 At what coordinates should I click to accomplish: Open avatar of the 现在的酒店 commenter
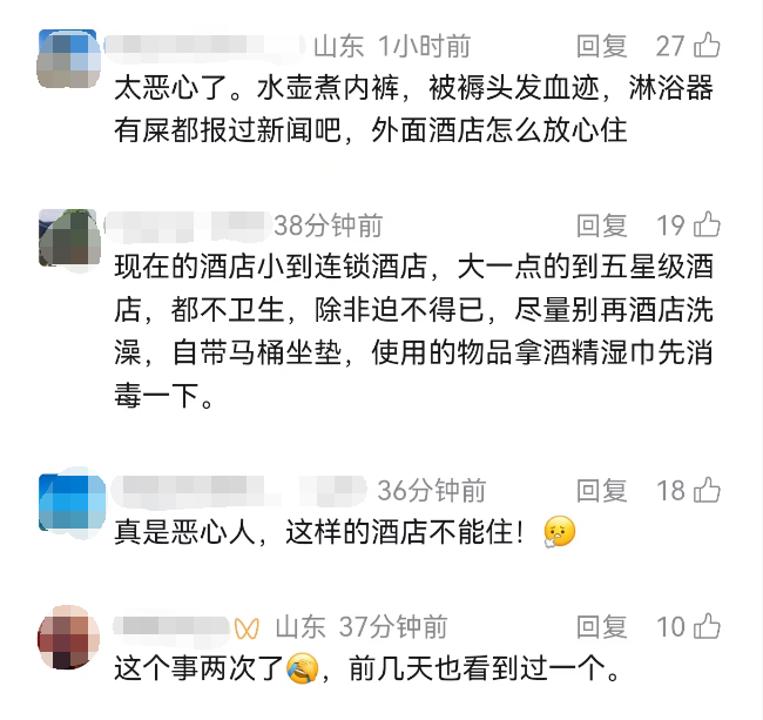click(68, 238)
